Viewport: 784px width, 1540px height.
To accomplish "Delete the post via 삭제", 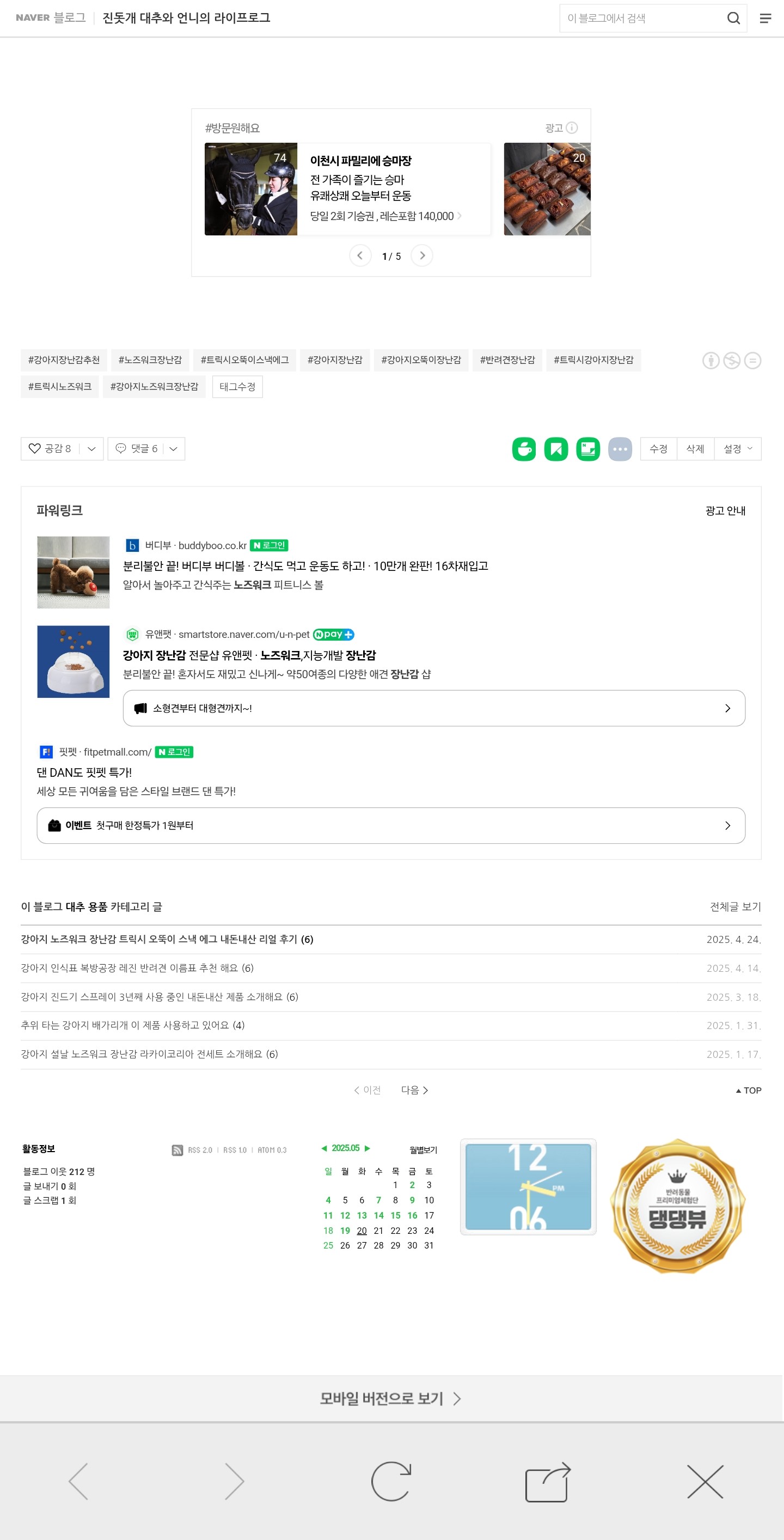I will click(x=695, y=449).
